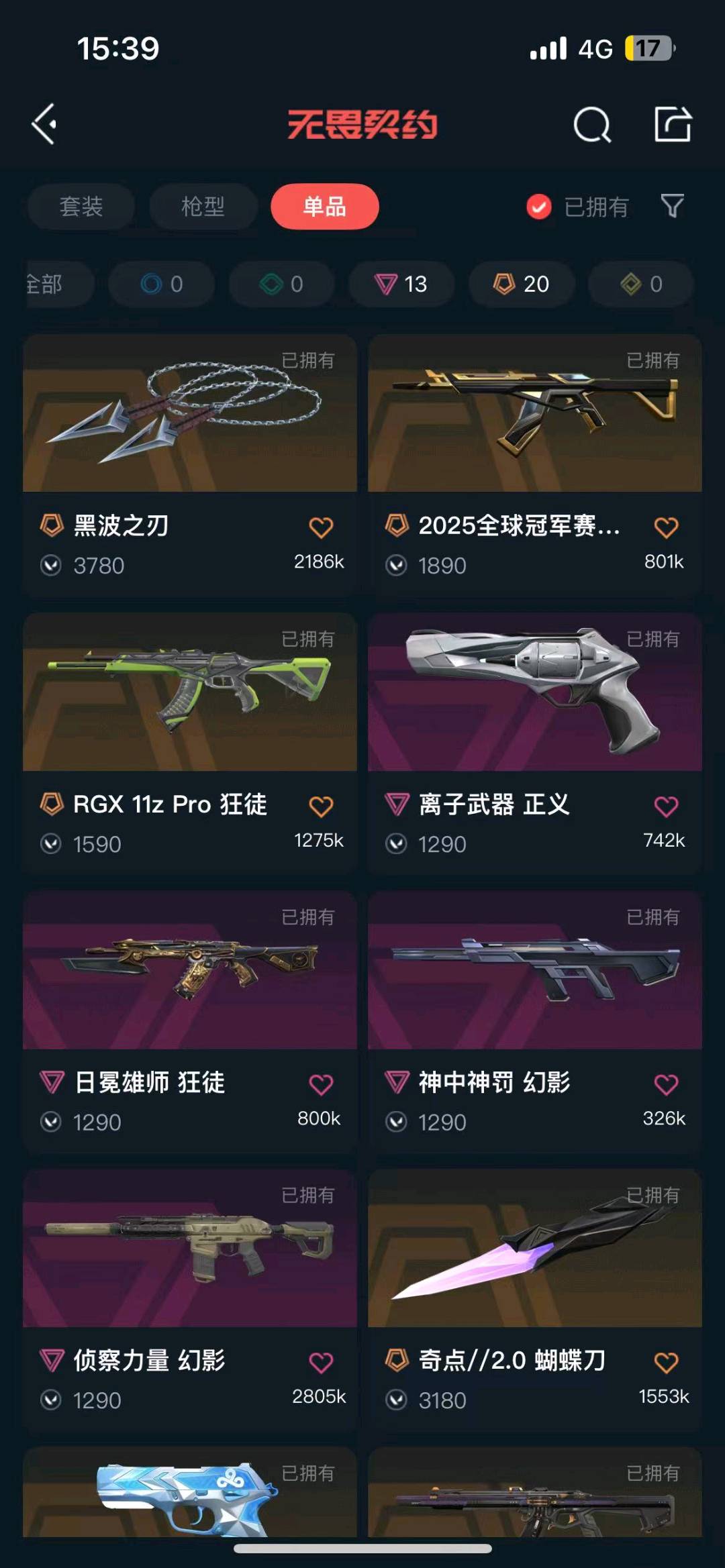The image size is (725, 1568).
Task: Select the 单品 tab
Action: point(325,207)
